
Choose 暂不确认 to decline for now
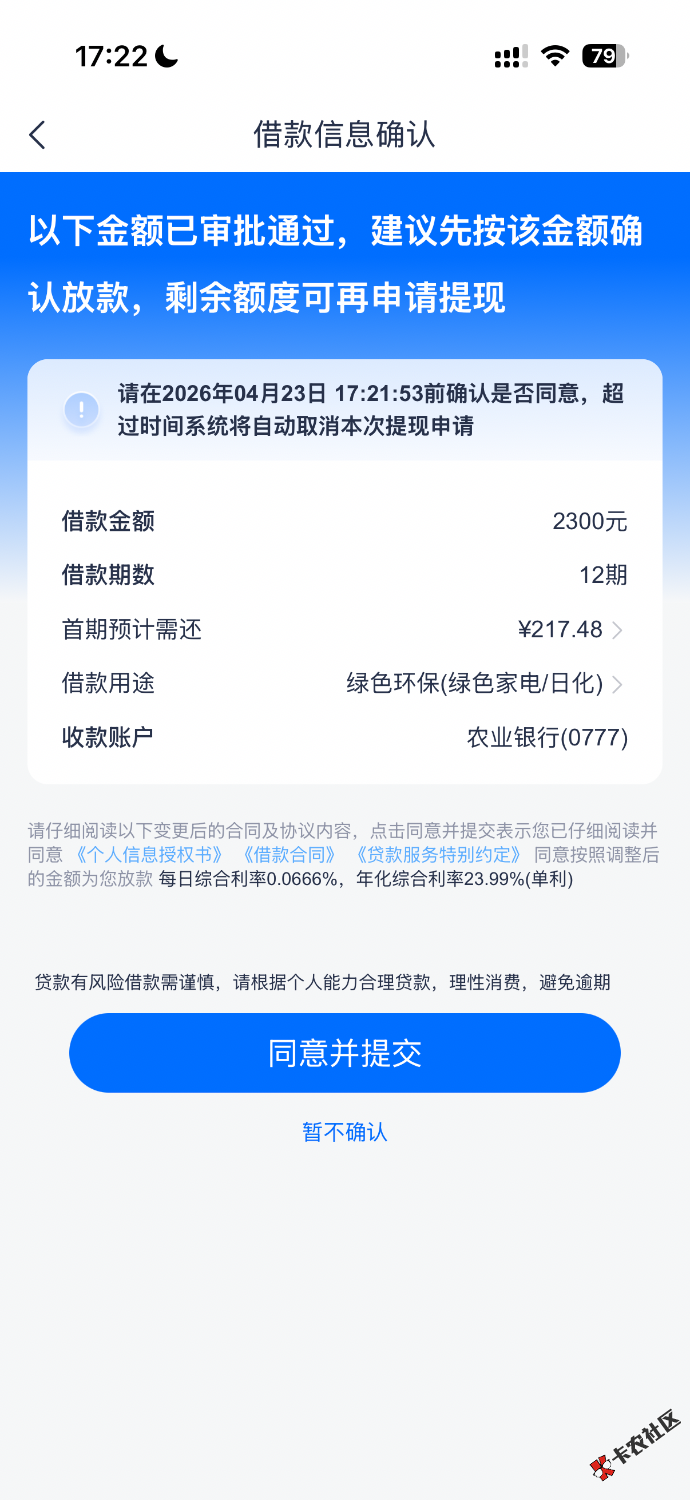[x=345, y=1132]
